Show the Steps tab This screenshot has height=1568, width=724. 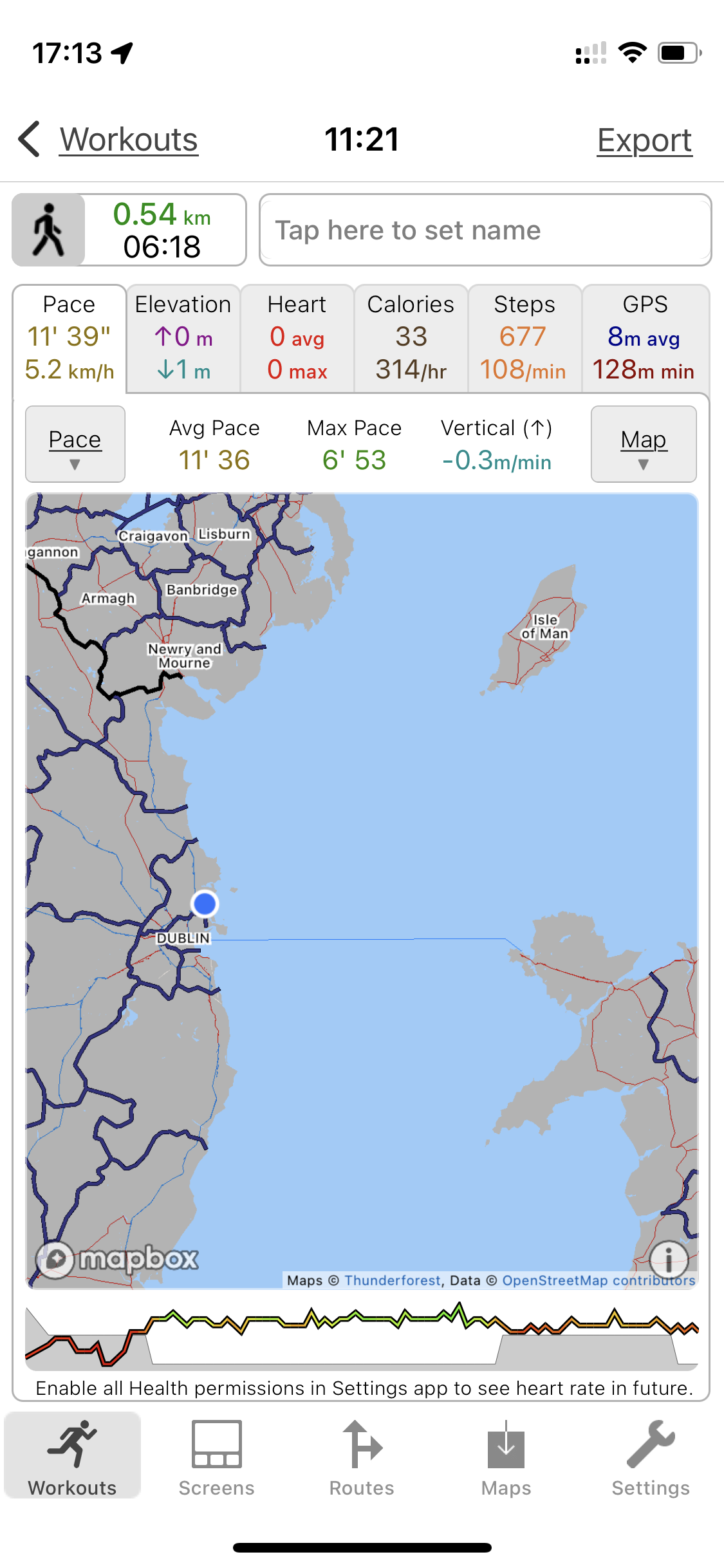(524, 338)
